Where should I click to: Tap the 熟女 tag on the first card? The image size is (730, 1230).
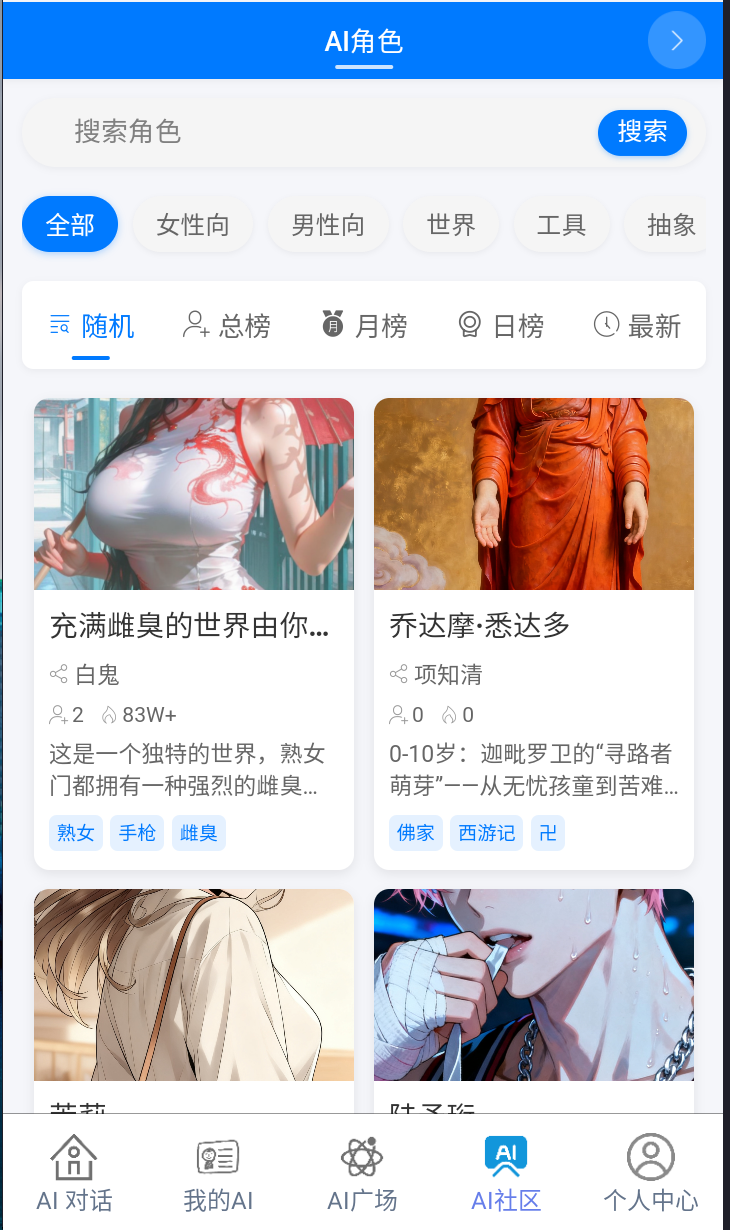(75, 832)
